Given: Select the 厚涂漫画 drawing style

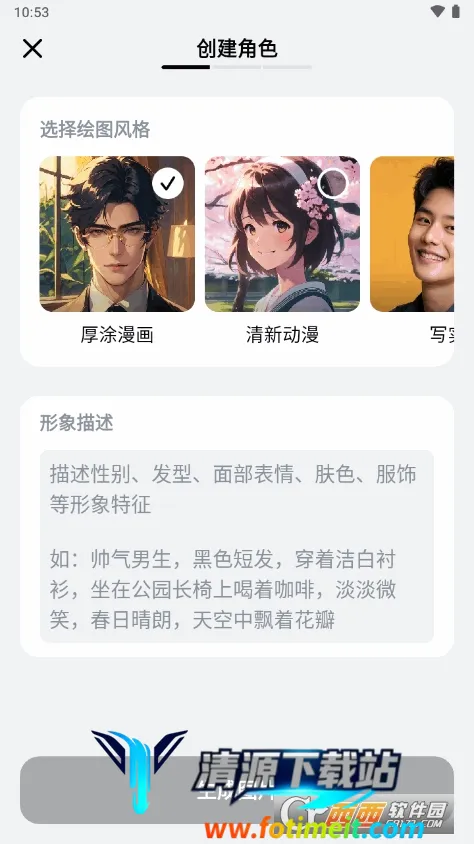Looking at the screenshot, I should pos(117,234).
